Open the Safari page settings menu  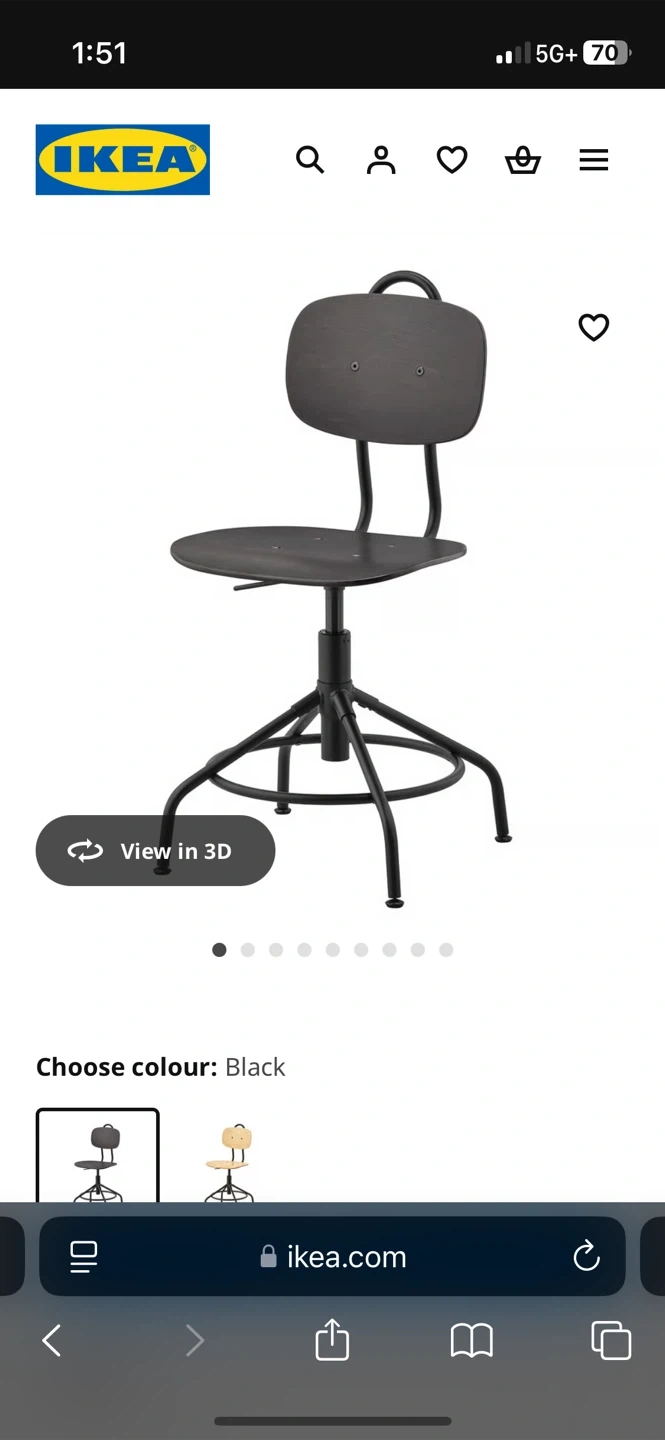coord(84,1257)
